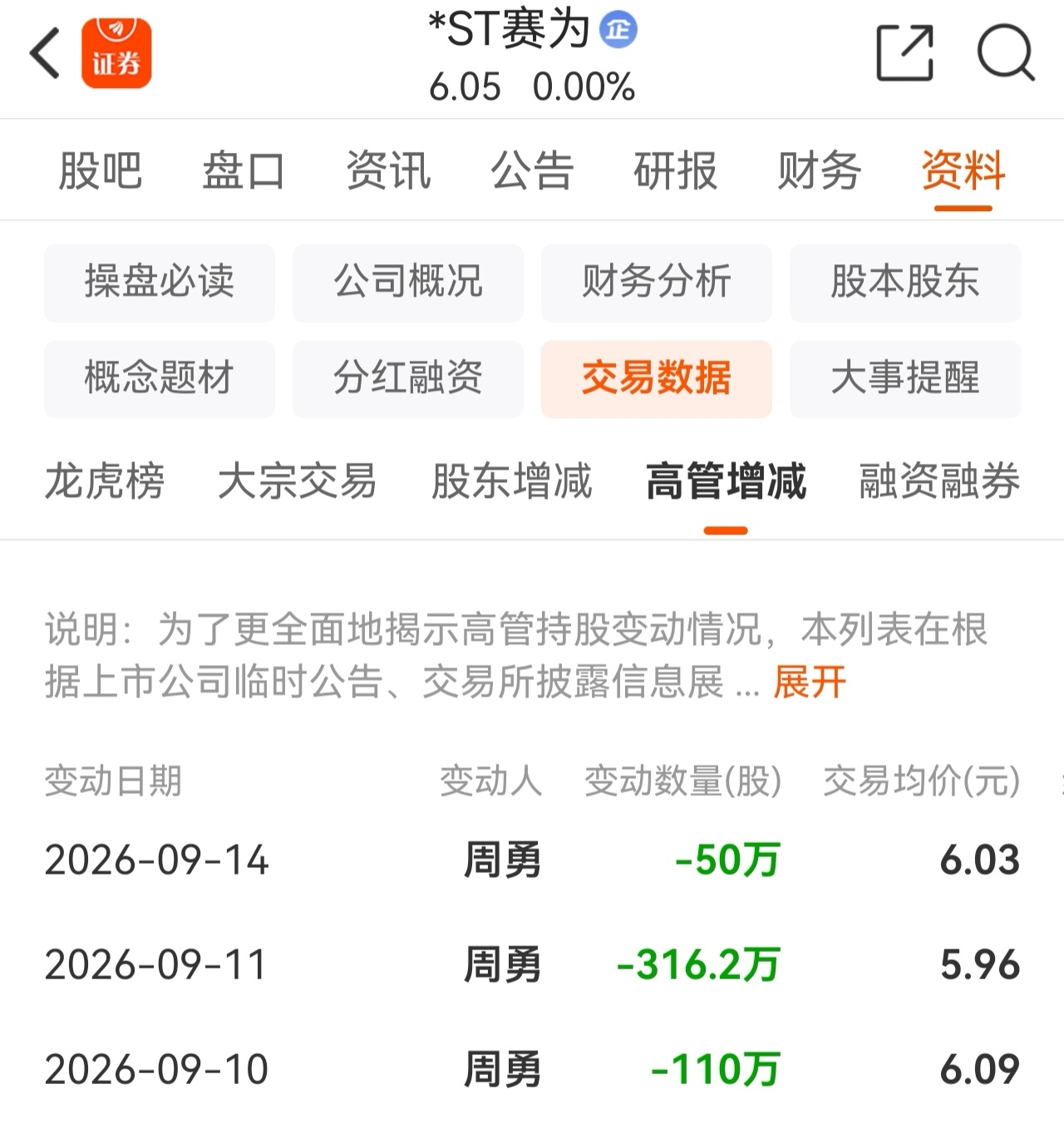This screenshot has width=1064, height=1143.
Task: Switch to the 盘口 tab
Action: click(244, 170)
